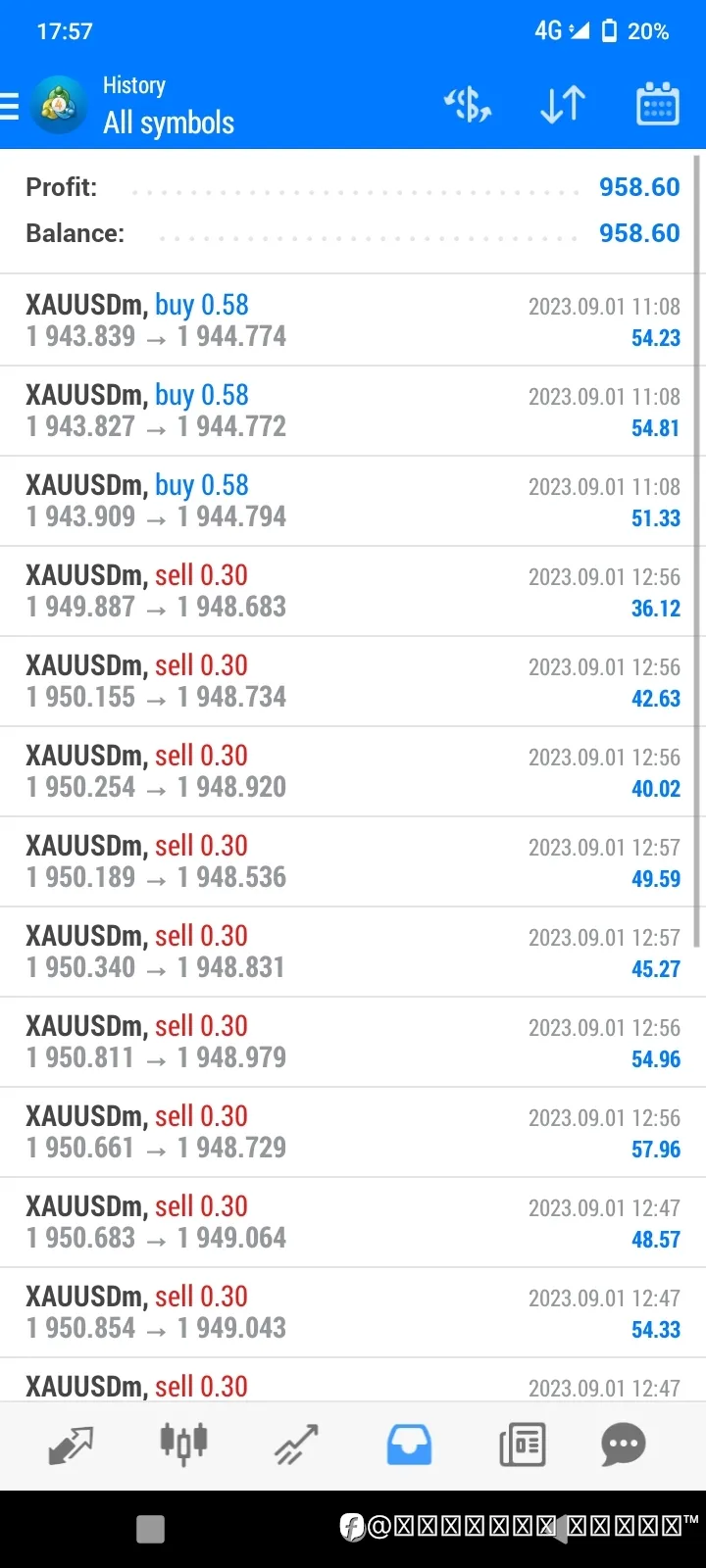The image size is (706, 1568).
Task: Open the hamburger drawer menu
Action: (x=9, y=105)
